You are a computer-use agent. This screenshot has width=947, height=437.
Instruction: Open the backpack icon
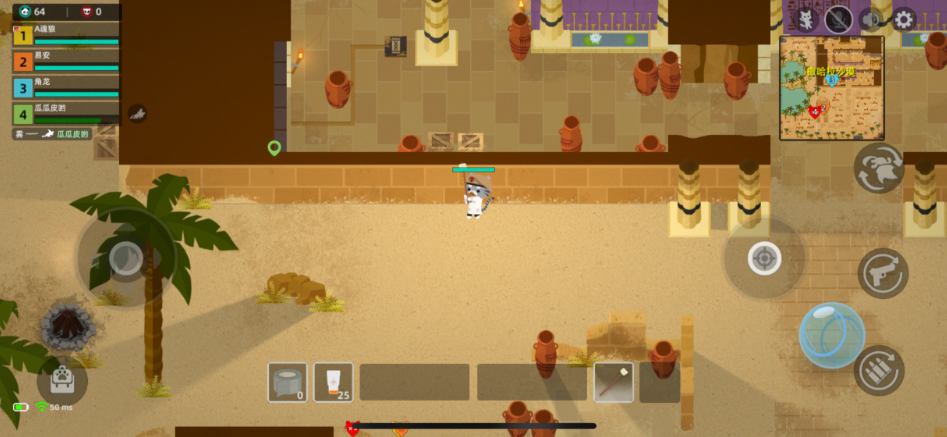pyautogui.click(x=62, y=380)
